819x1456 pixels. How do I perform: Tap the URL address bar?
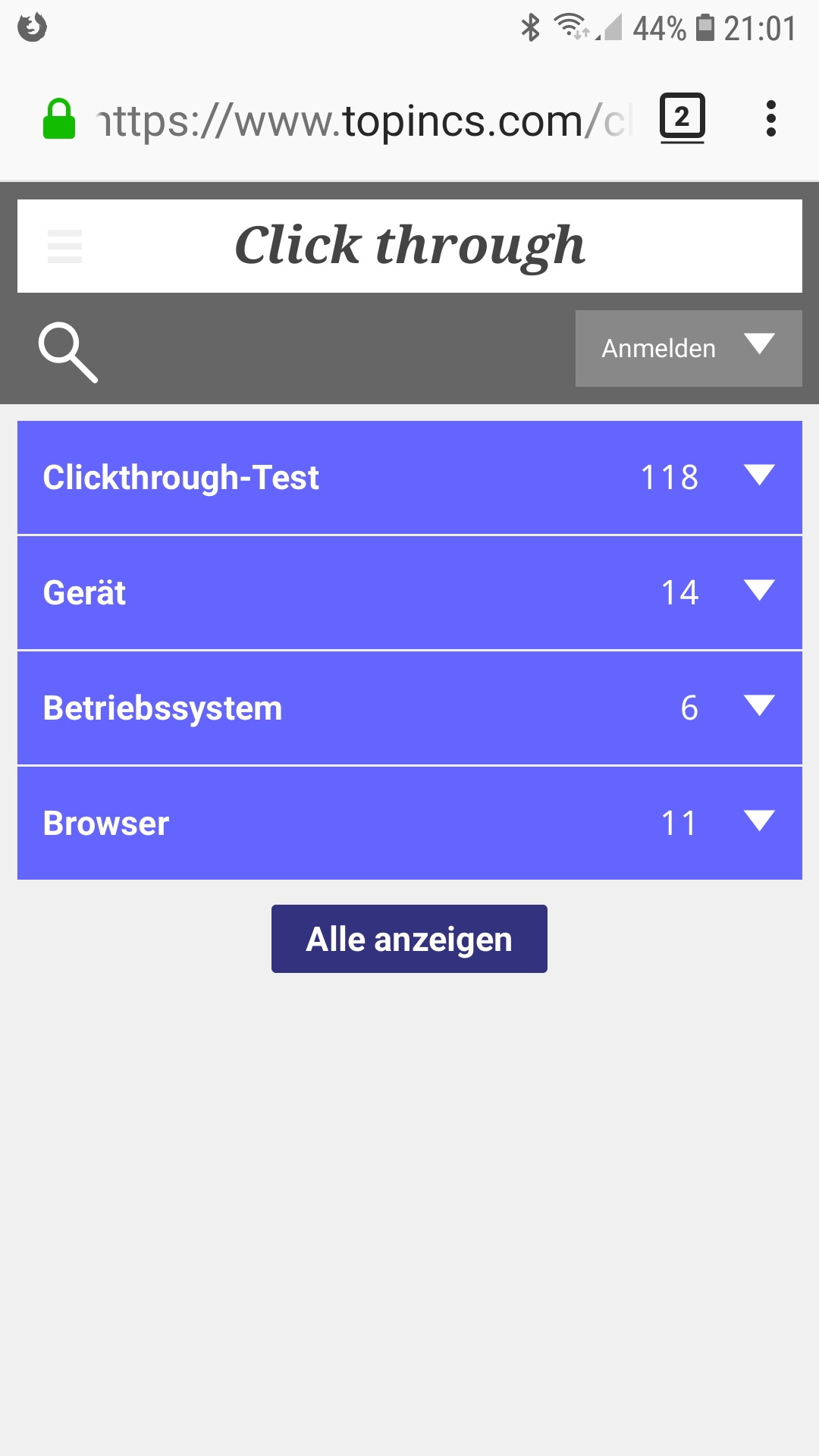point(364,121)
